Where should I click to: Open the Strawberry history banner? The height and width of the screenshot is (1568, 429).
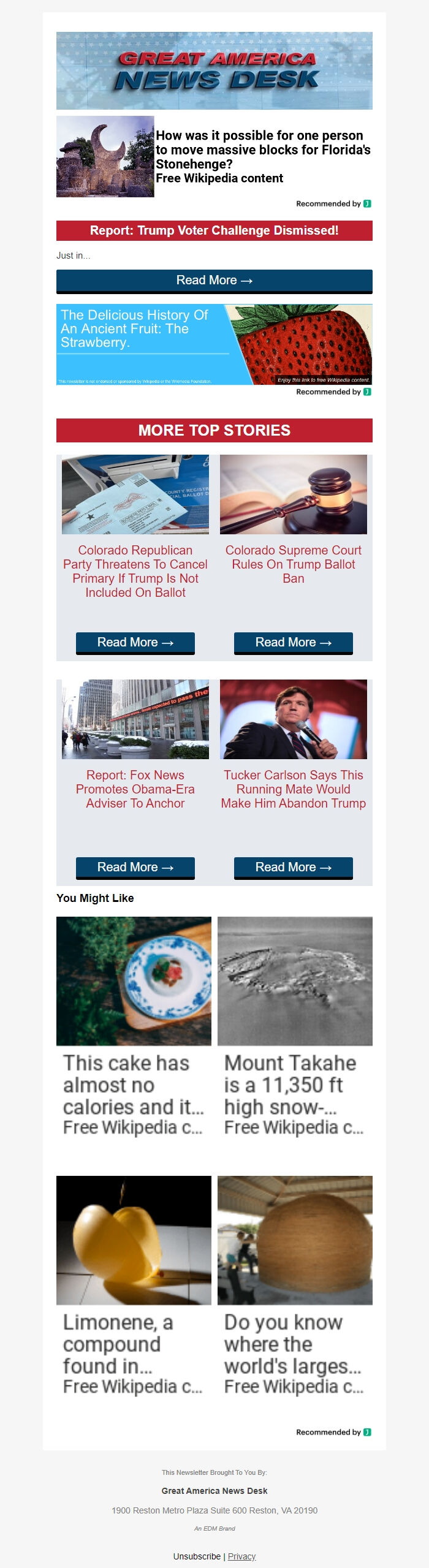(214, 344)
